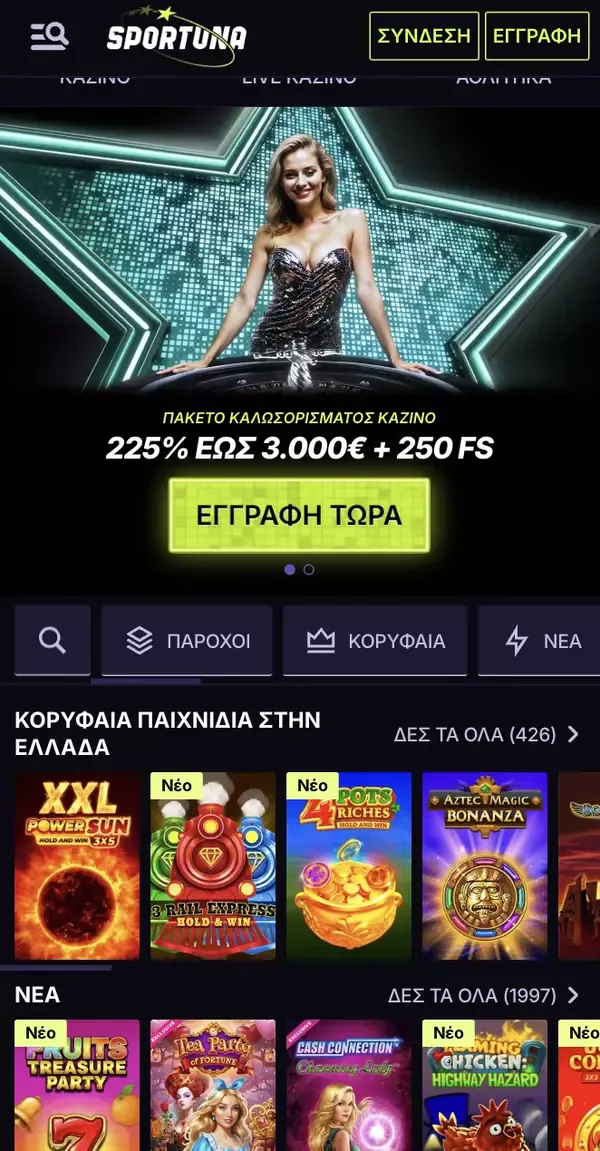Screen dimensions: 600x1151
Task: Open Tea Party of Fortune game
Action: point(213,1085)
